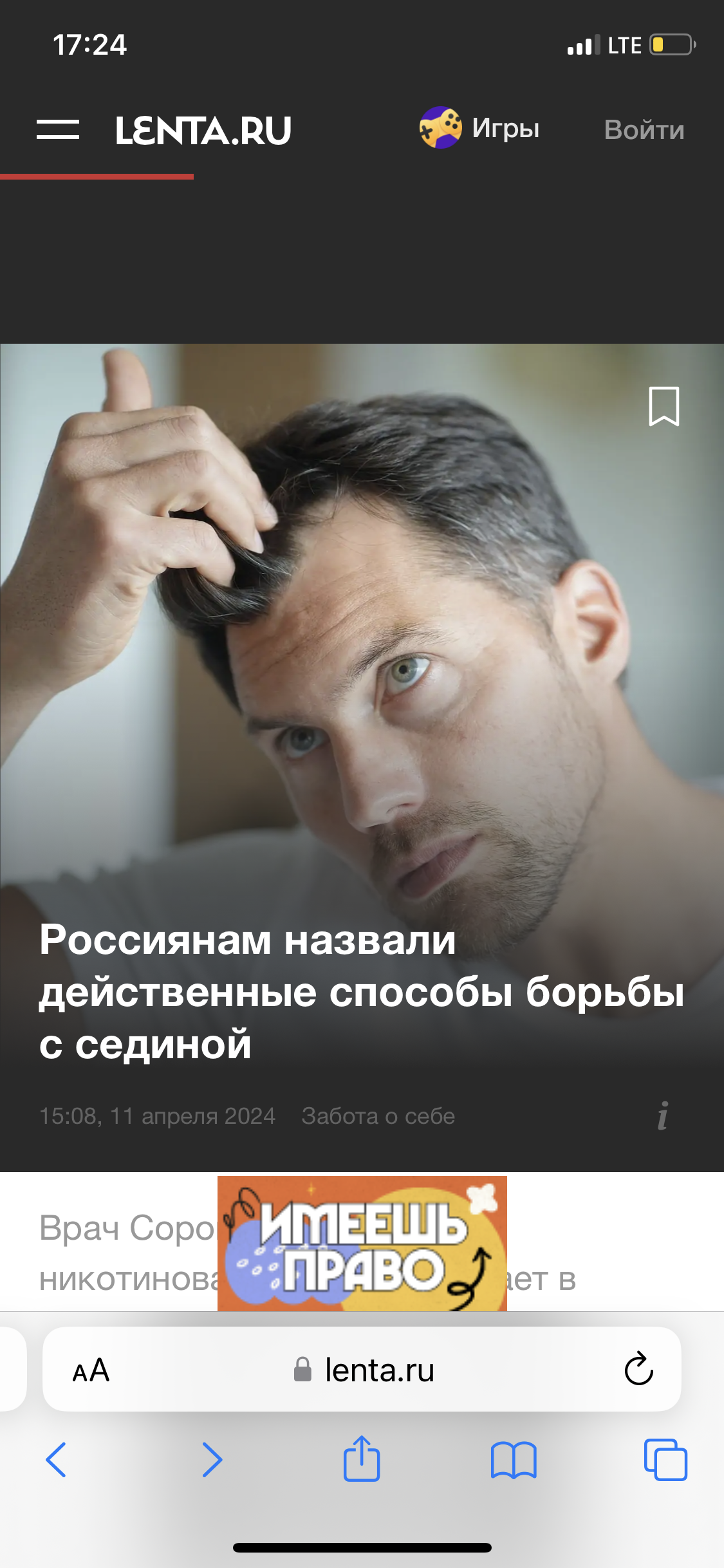724x1568 pixels.
Task: Open the Забота о себе category
Action: pyautogui.click(x=378, y=1115)
